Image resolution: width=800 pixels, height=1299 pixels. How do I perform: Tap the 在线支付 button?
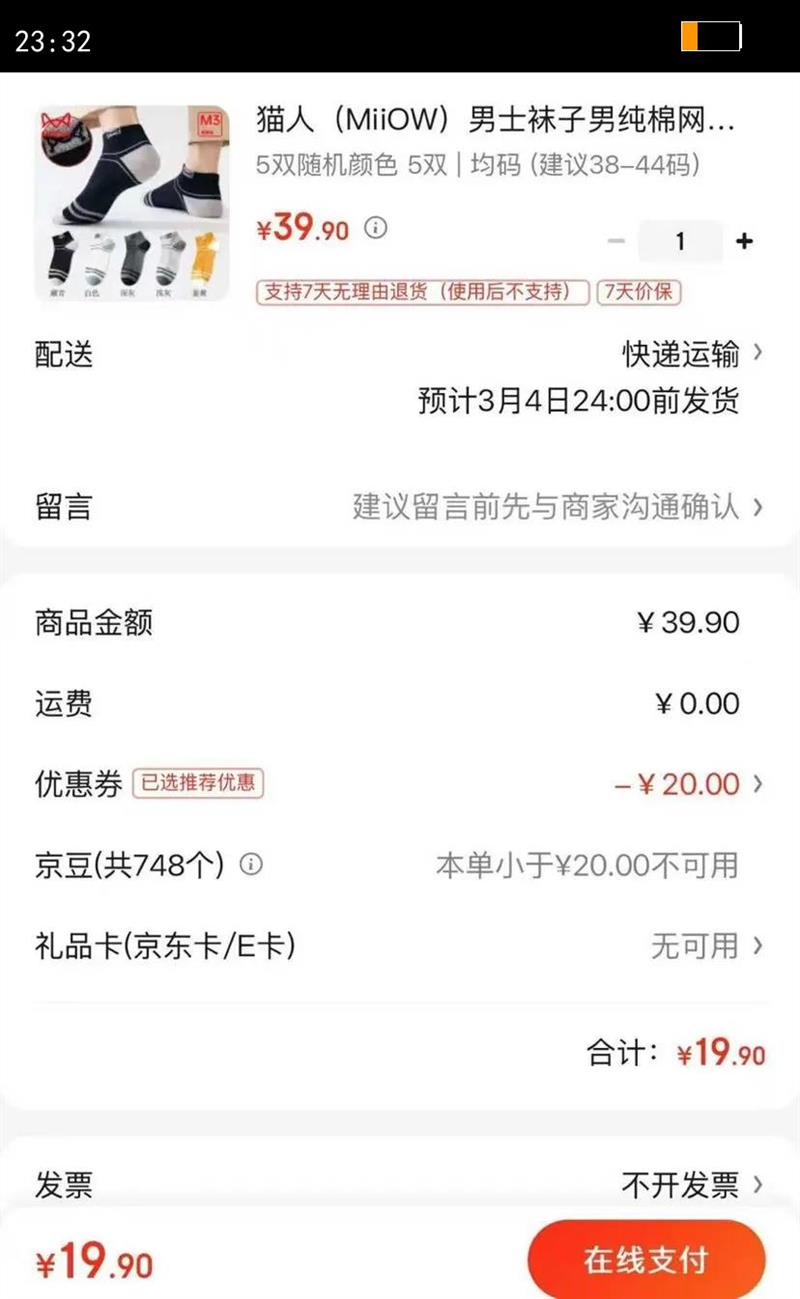(646, 1259)
